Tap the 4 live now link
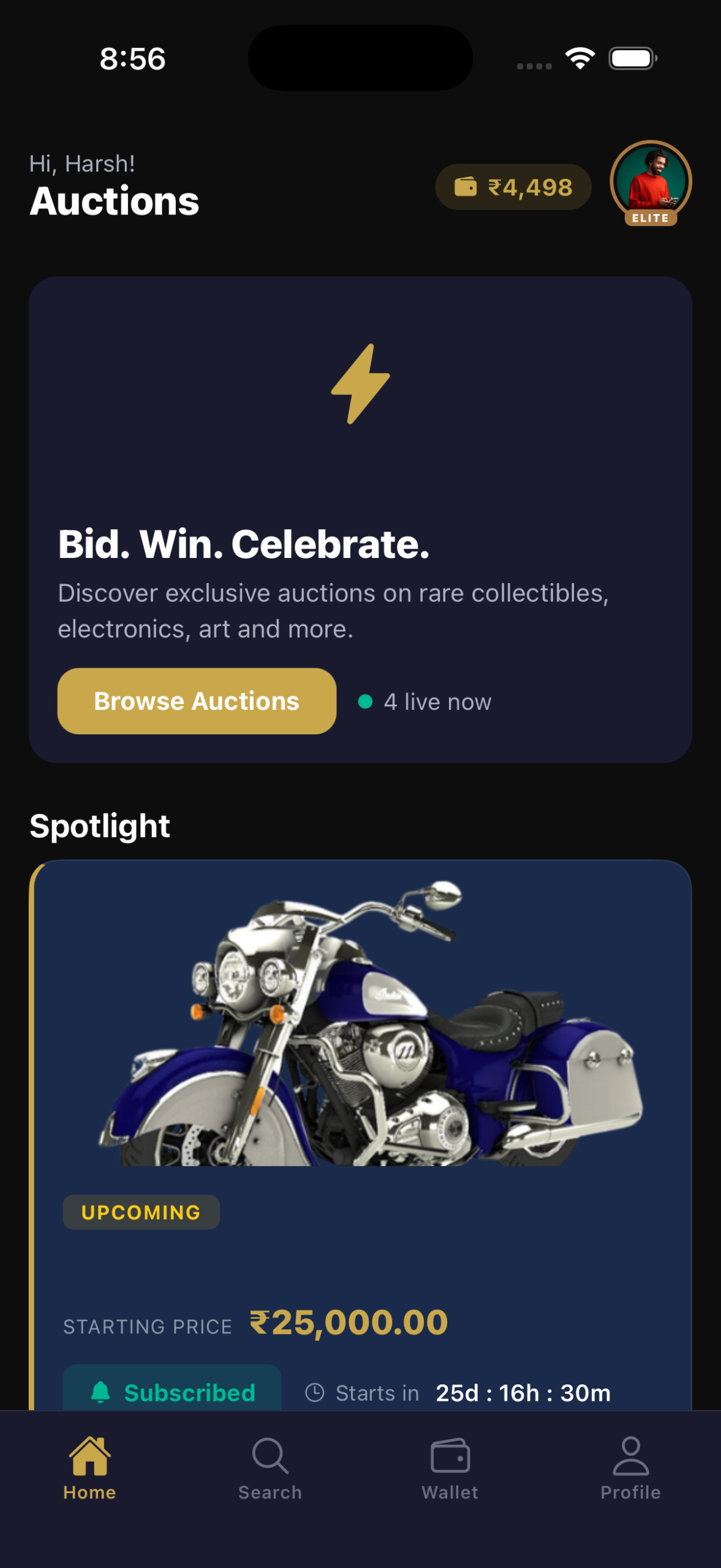 (x=437, y=701)
